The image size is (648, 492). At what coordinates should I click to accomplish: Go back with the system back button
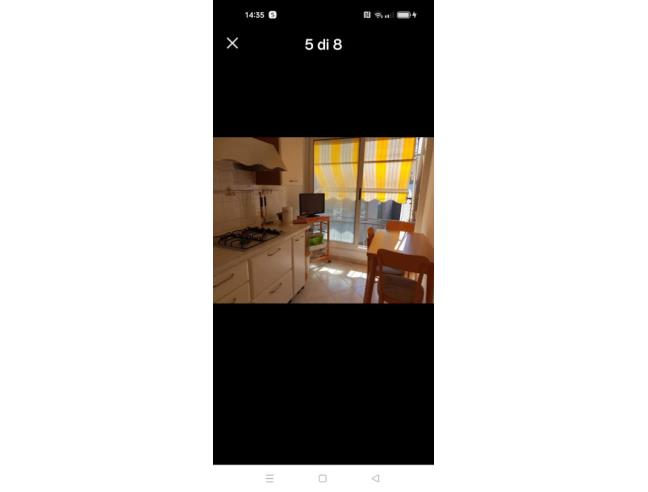pyautogui.click(x=375, y=479)
